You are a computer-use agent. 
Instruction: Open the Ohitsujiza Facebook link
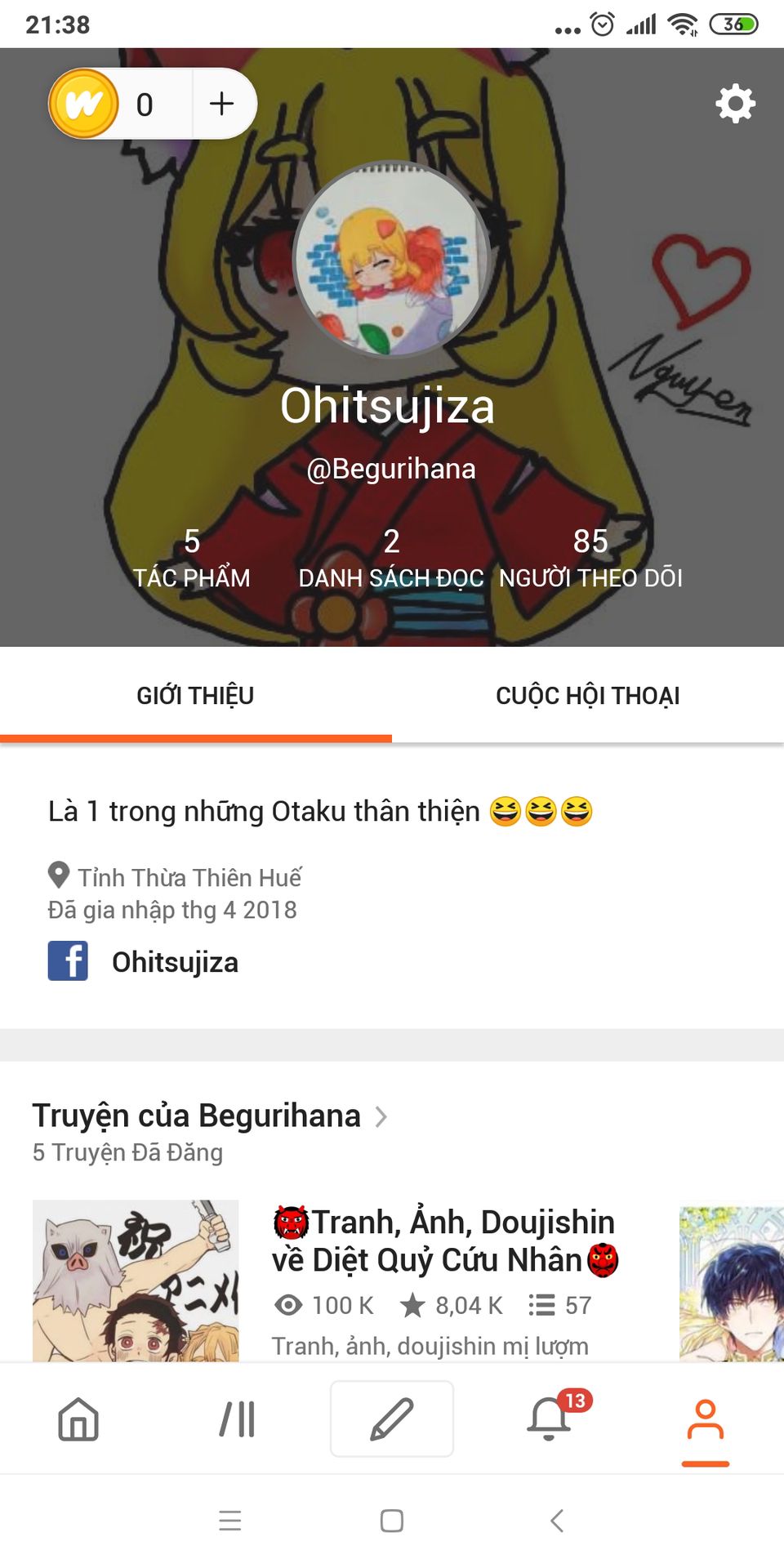point(174,962)
